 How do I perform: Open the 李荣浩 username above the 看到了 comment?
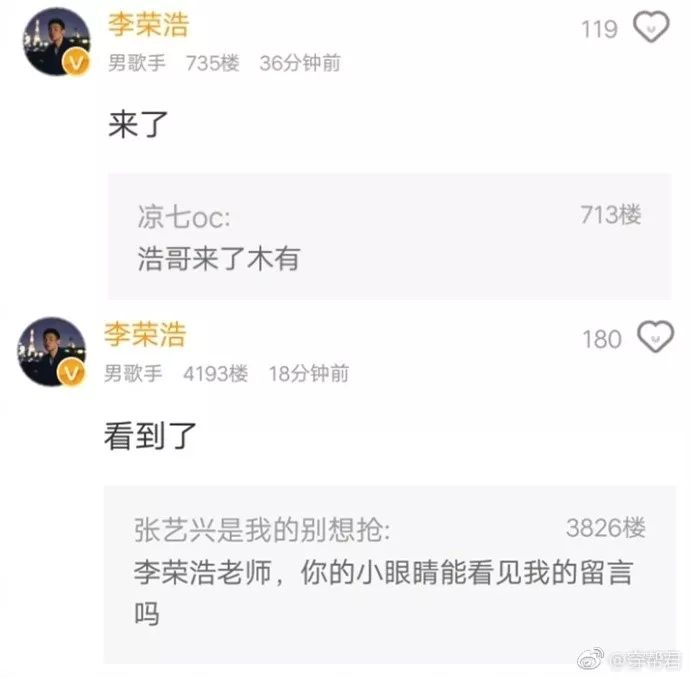pyautogui.click(x=145, y=334)
